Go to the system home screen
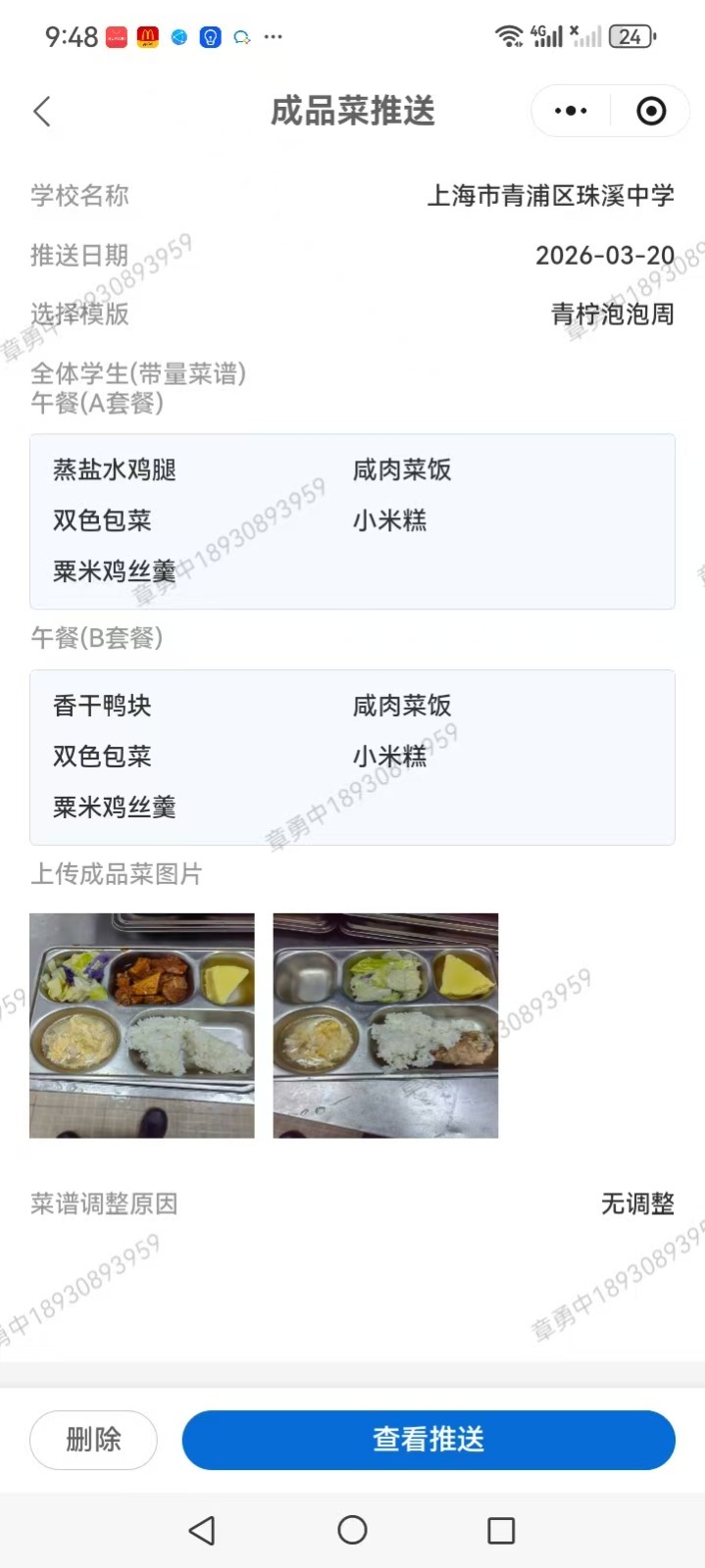The image size is (705, 1568). [x=352, y=1530]
